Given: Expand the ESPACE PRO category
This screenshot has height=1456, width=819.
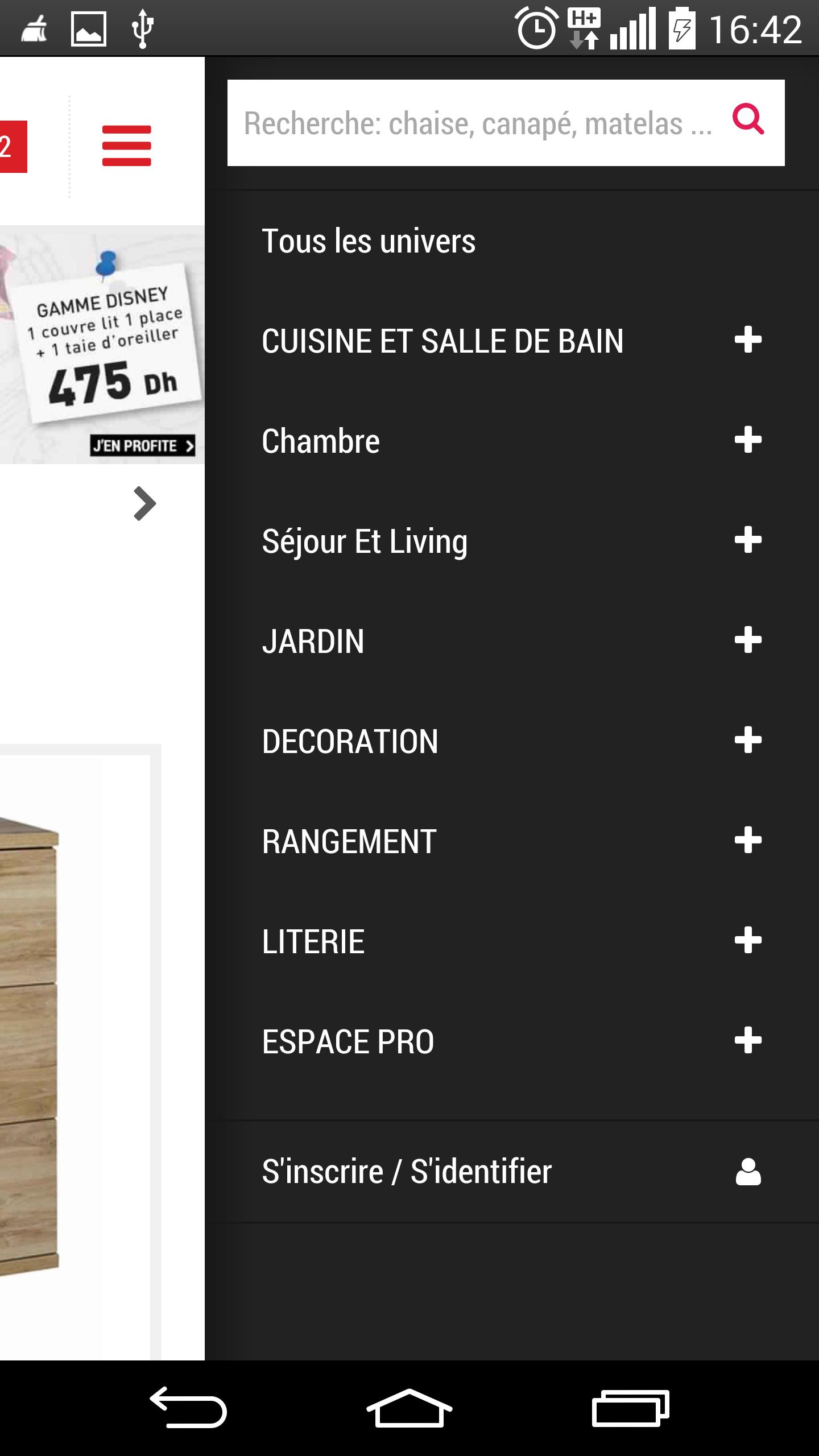Looking at the screenshot, I should pos(748,1041).
